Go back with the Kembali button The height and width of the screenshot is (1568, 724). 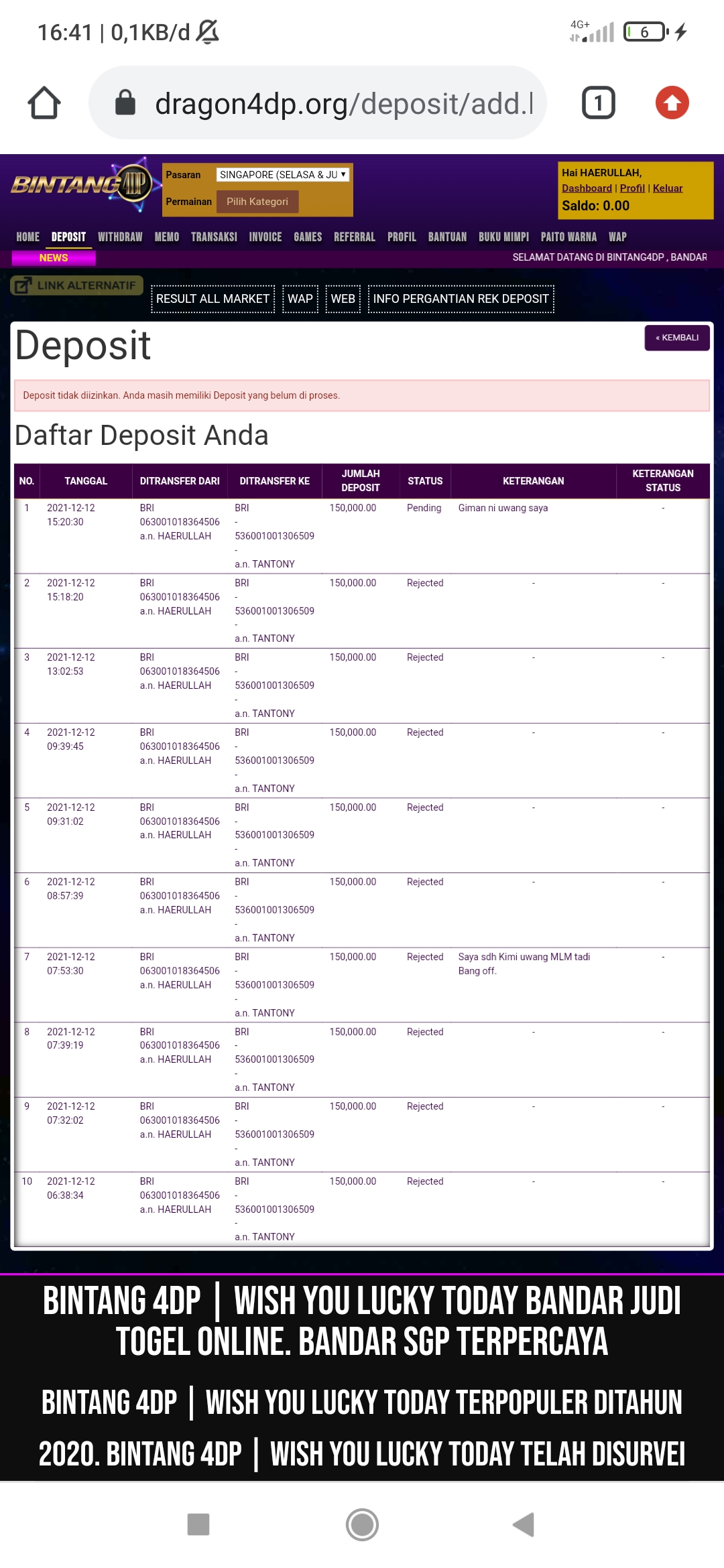[677, 338]
